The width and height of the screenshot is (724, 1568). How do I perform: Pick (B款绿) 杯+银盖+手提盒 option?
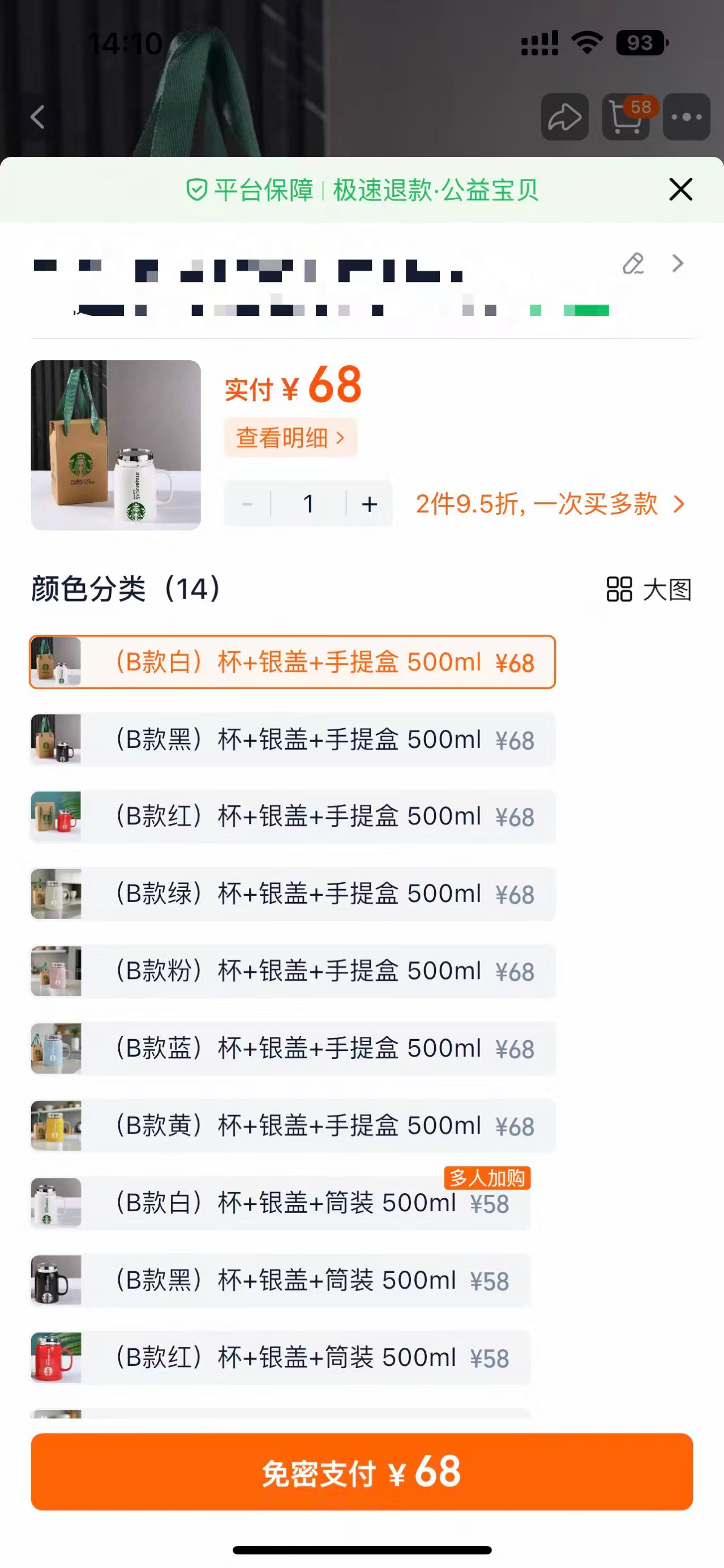pos(292,894)
